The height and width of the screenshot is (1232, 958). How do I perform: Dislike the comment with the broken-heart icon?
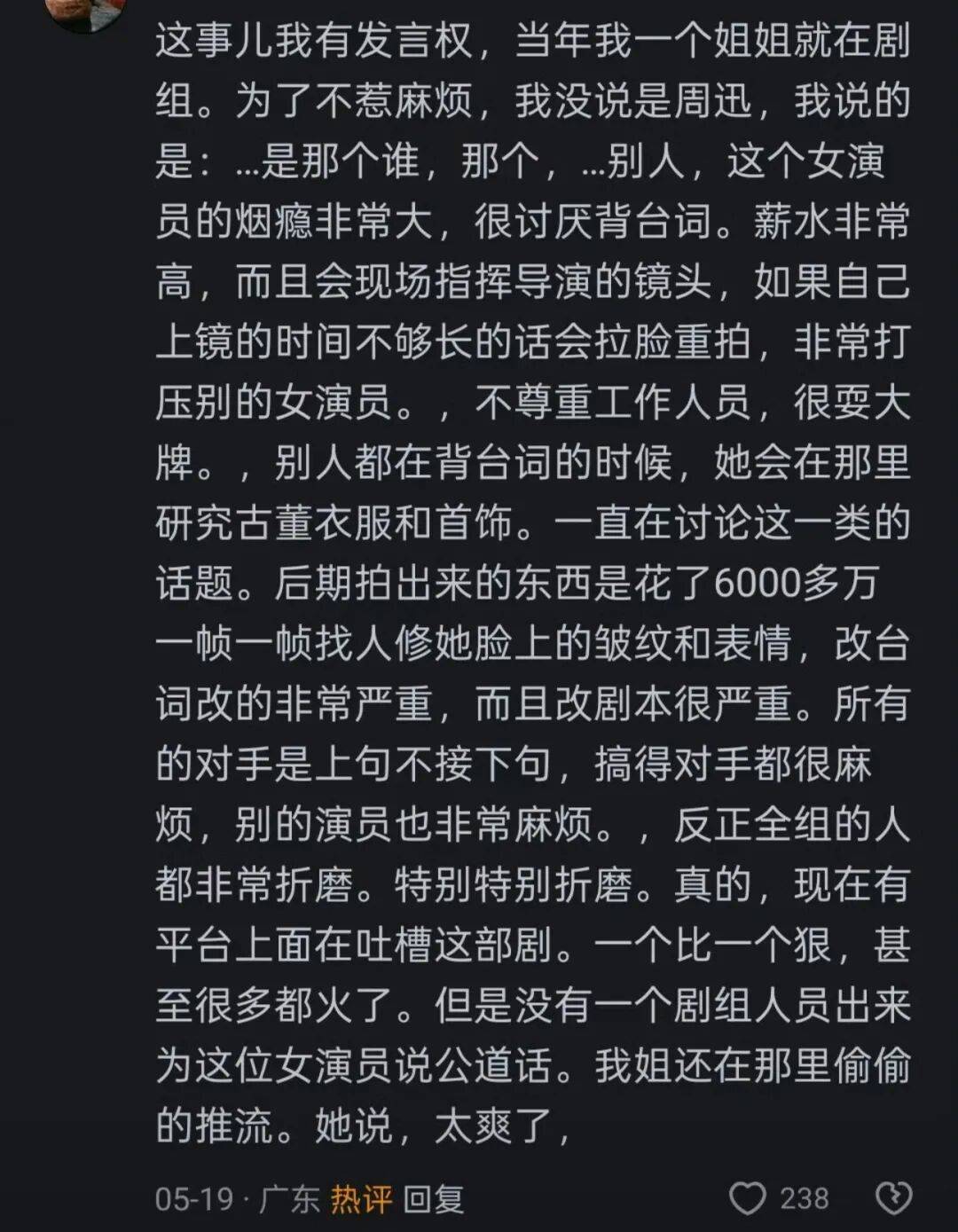[x=891, y=1198]
